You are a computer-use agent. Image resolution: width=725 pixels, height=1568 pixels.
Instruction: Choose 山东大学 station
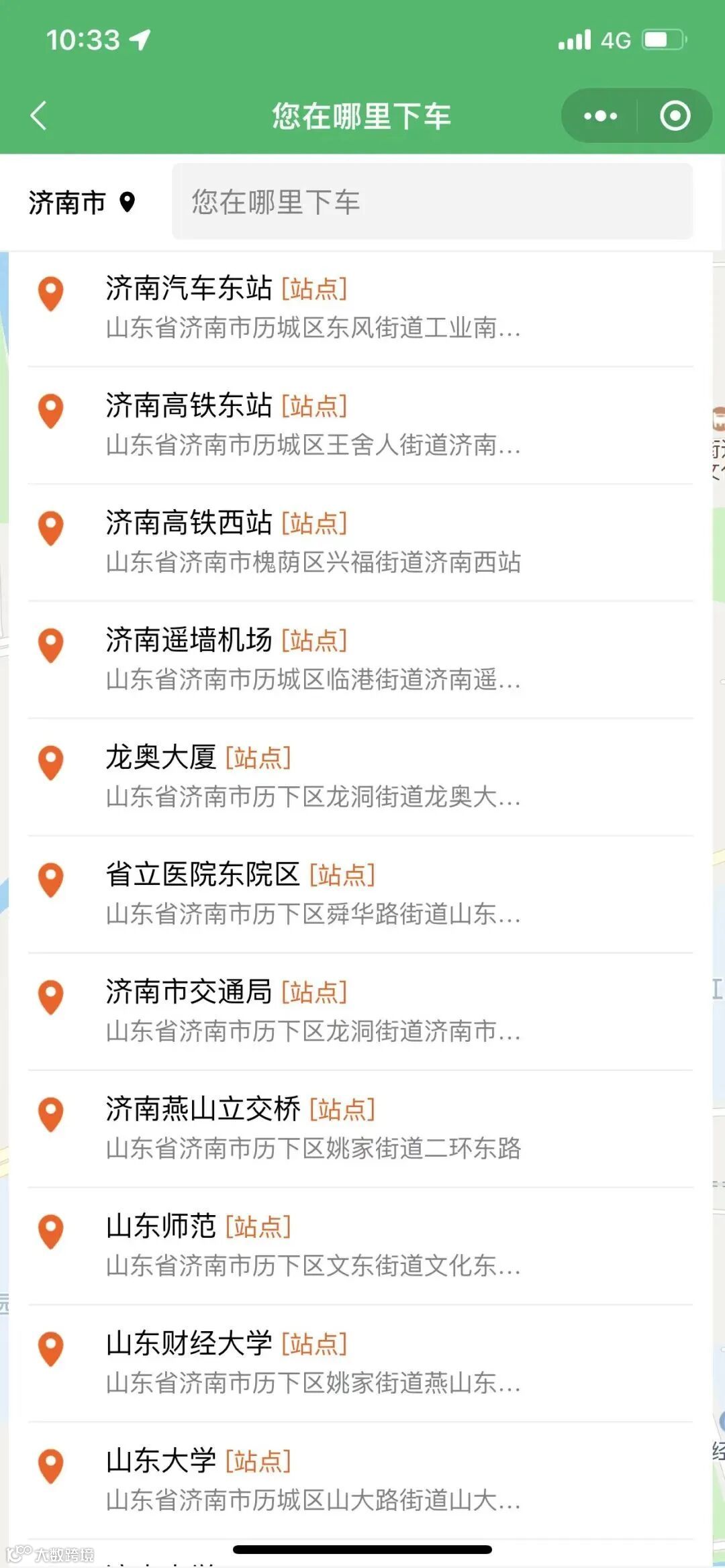313,1480
